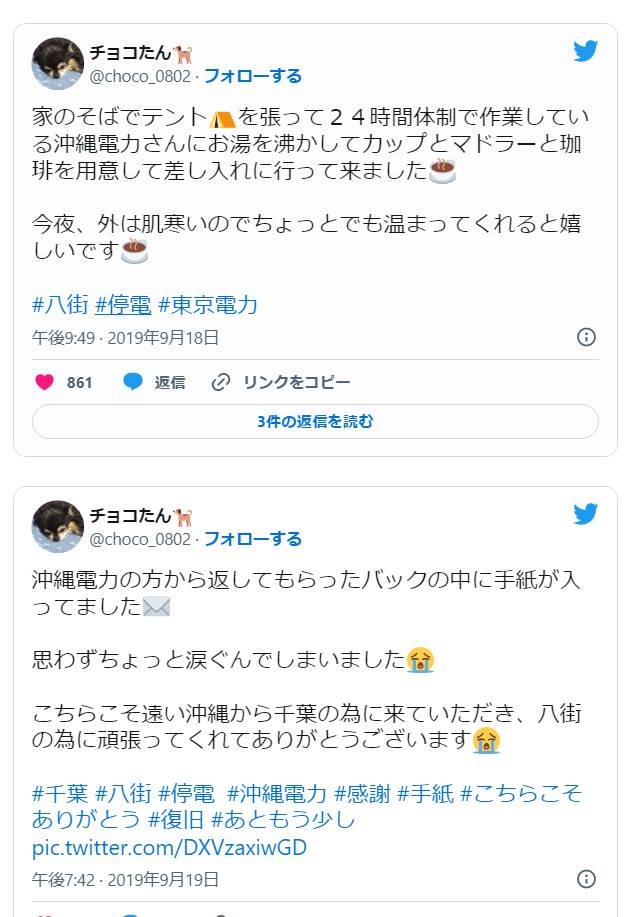
Task: Like the tweet with 861 likes
Action: pos(45,382)
